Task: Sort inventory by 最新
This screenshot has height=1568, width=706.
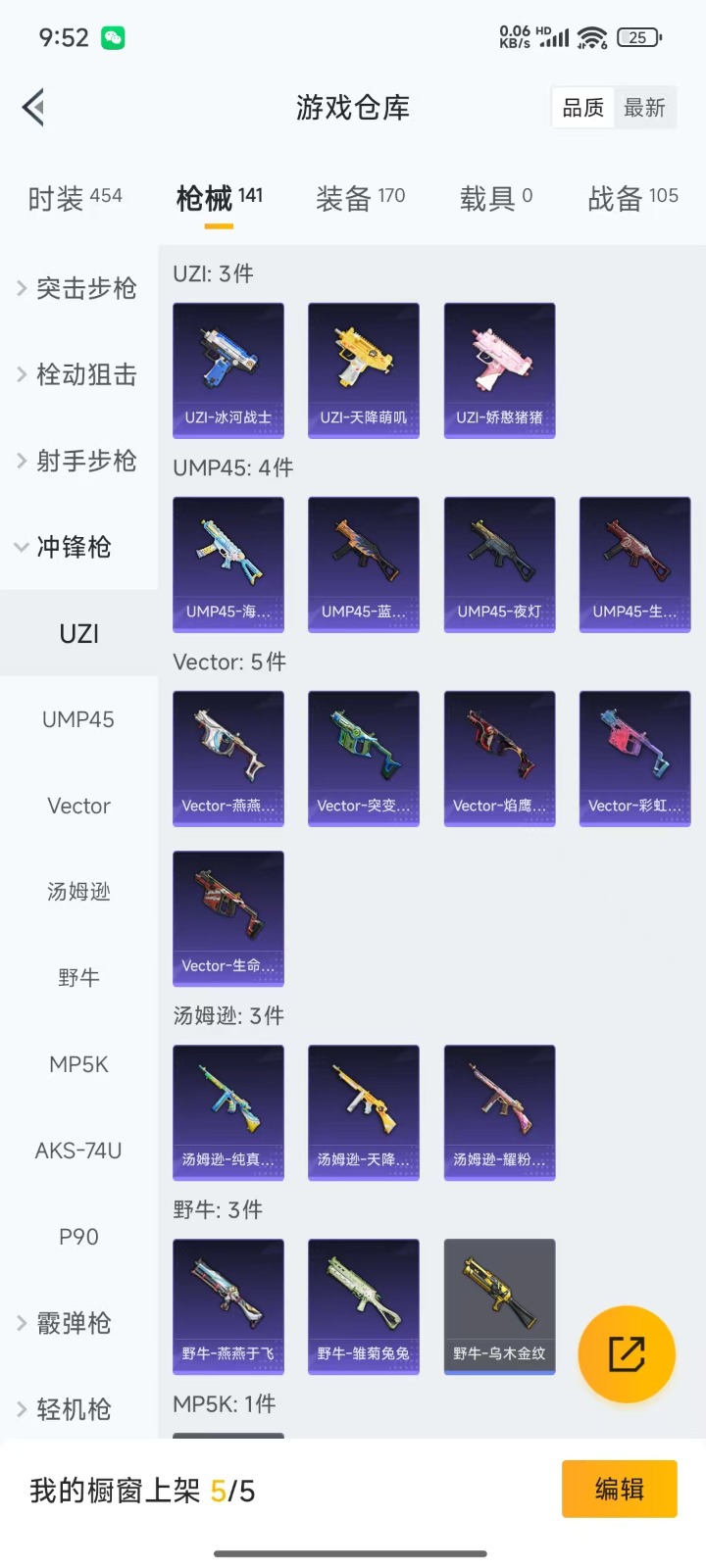Action: click(x=644, y=108)
